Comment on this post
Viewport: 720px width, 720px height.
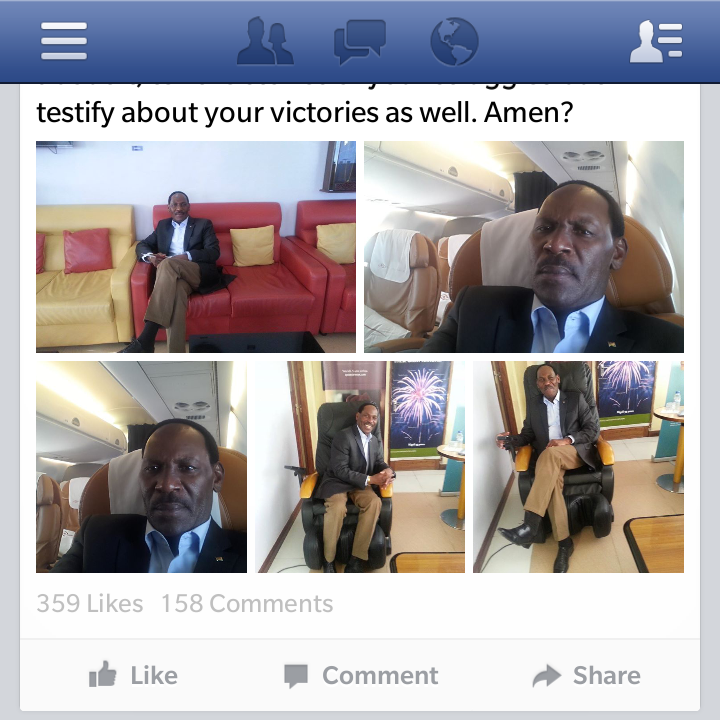[360, 676]
